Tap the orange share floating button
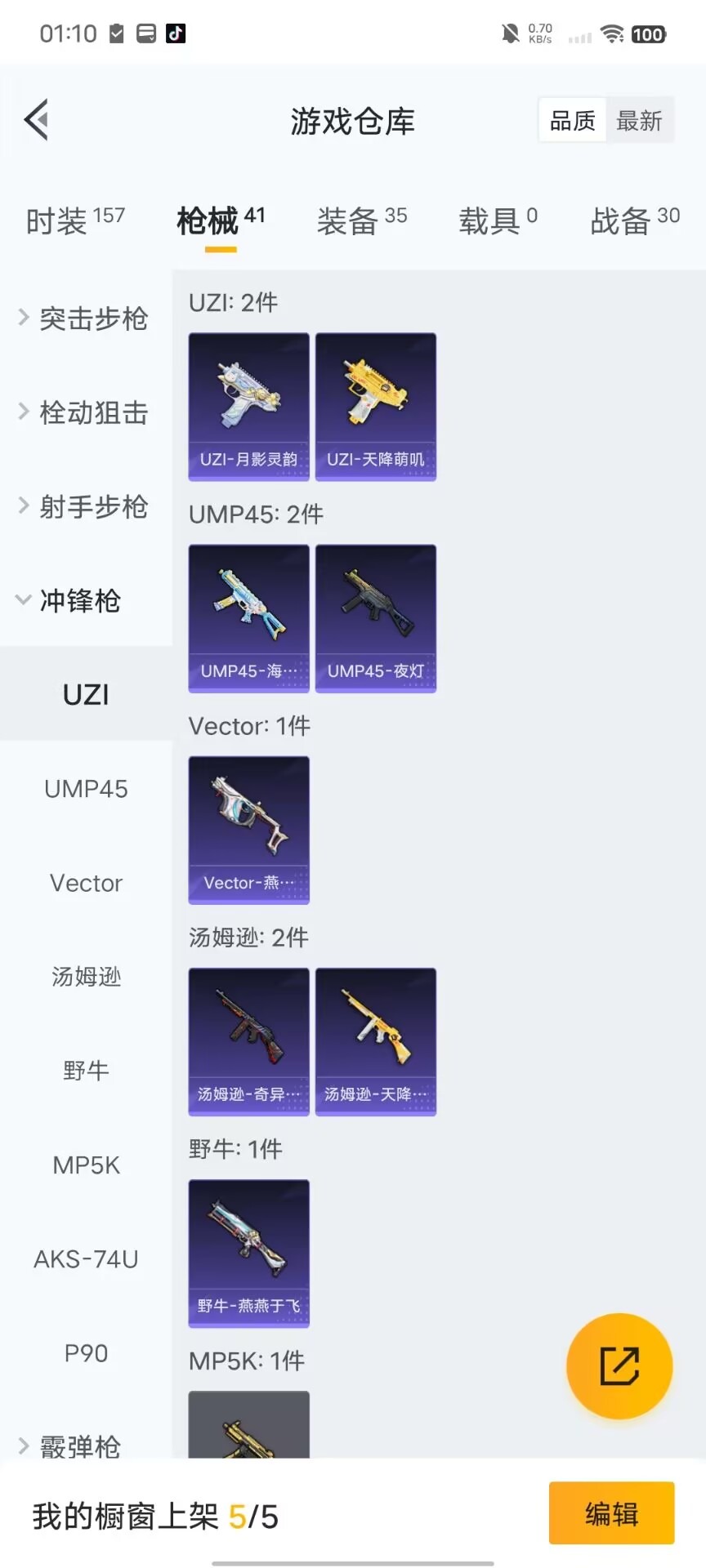The image size is (706, 1568). coord(619,1365)
